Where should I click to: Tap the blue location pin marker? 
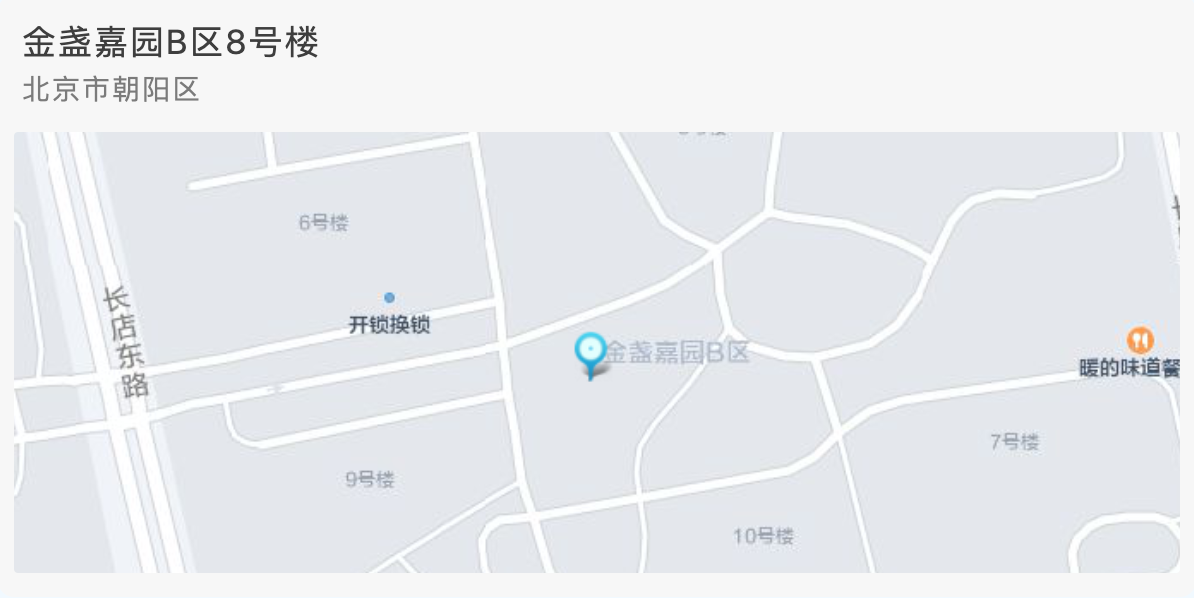click(591, 352)
